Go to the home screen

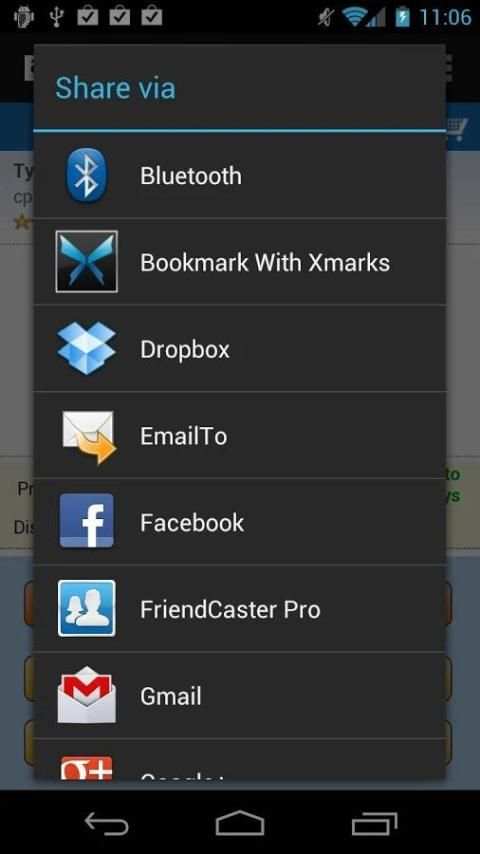click(240, 823)
